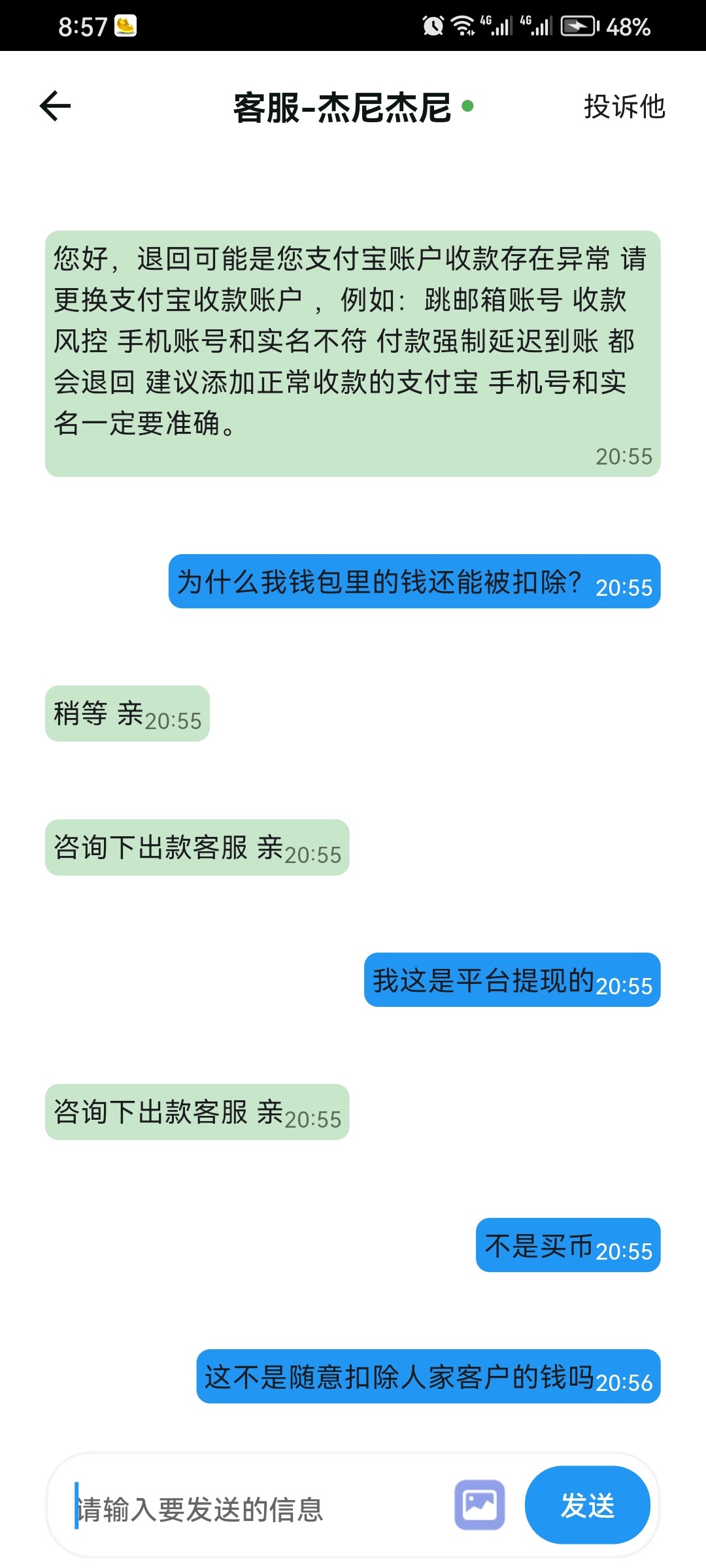Open the image picker icon
This screenshot has height=1568, width=706.
[x=479, y=1505]
